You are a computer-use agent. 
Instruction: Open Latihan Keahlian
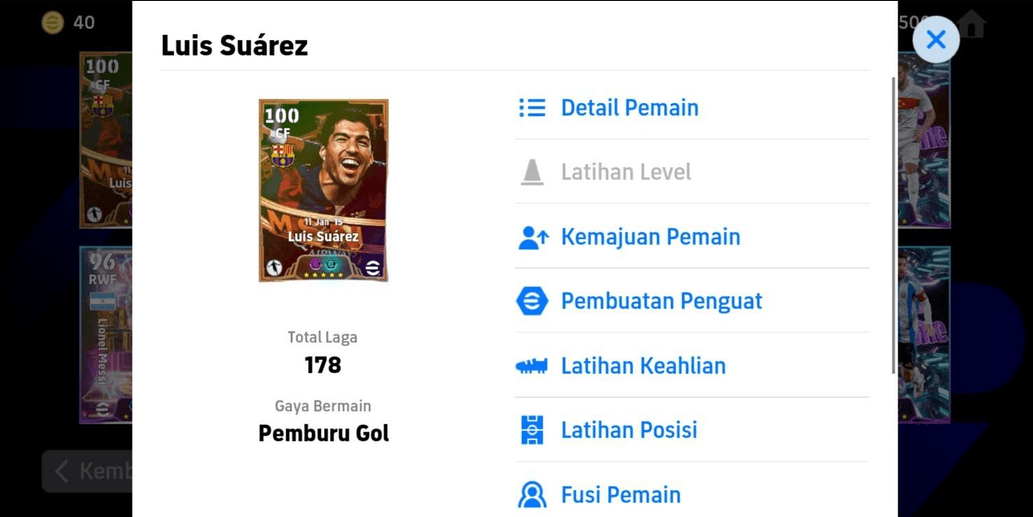[x=642, y=366]
